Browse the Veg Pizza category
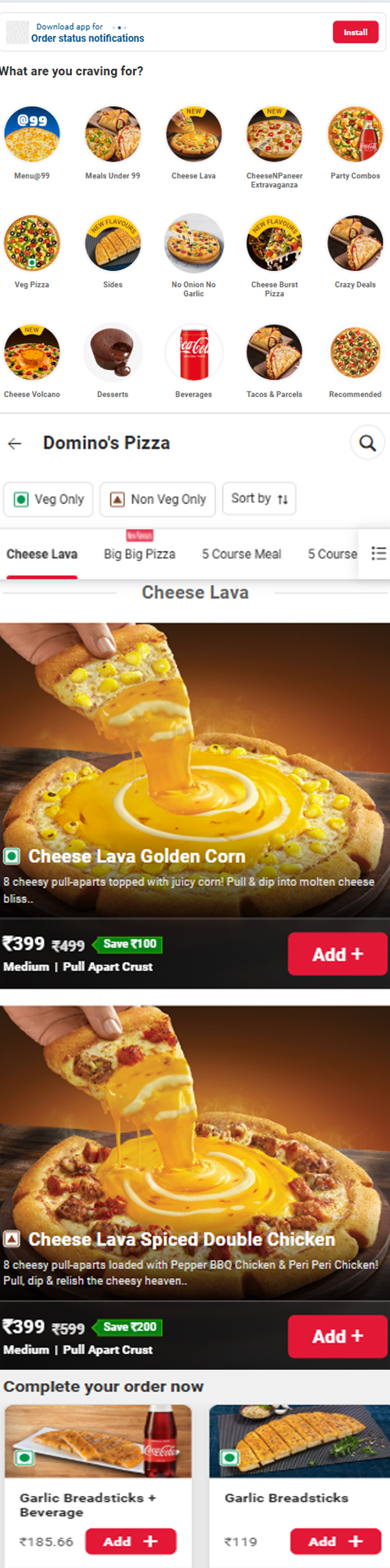 [x=31, y=243]
